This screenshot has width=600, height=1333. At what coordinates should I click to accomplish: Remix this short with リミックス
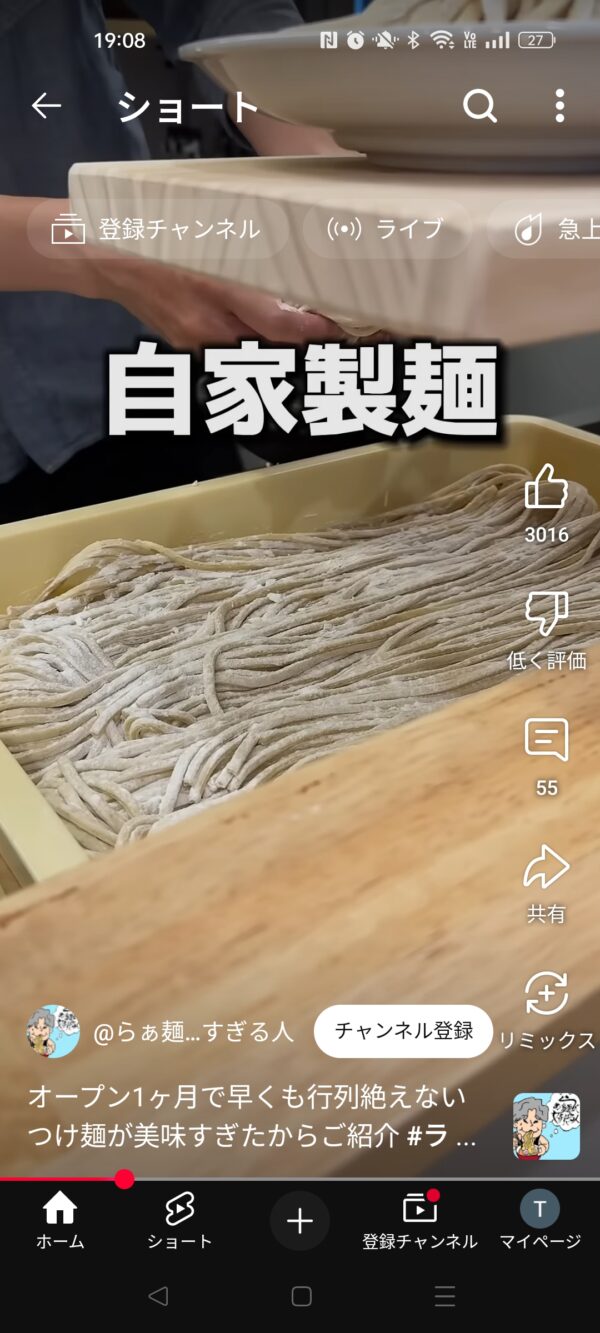pyautogui.click(x=546, y=995)
